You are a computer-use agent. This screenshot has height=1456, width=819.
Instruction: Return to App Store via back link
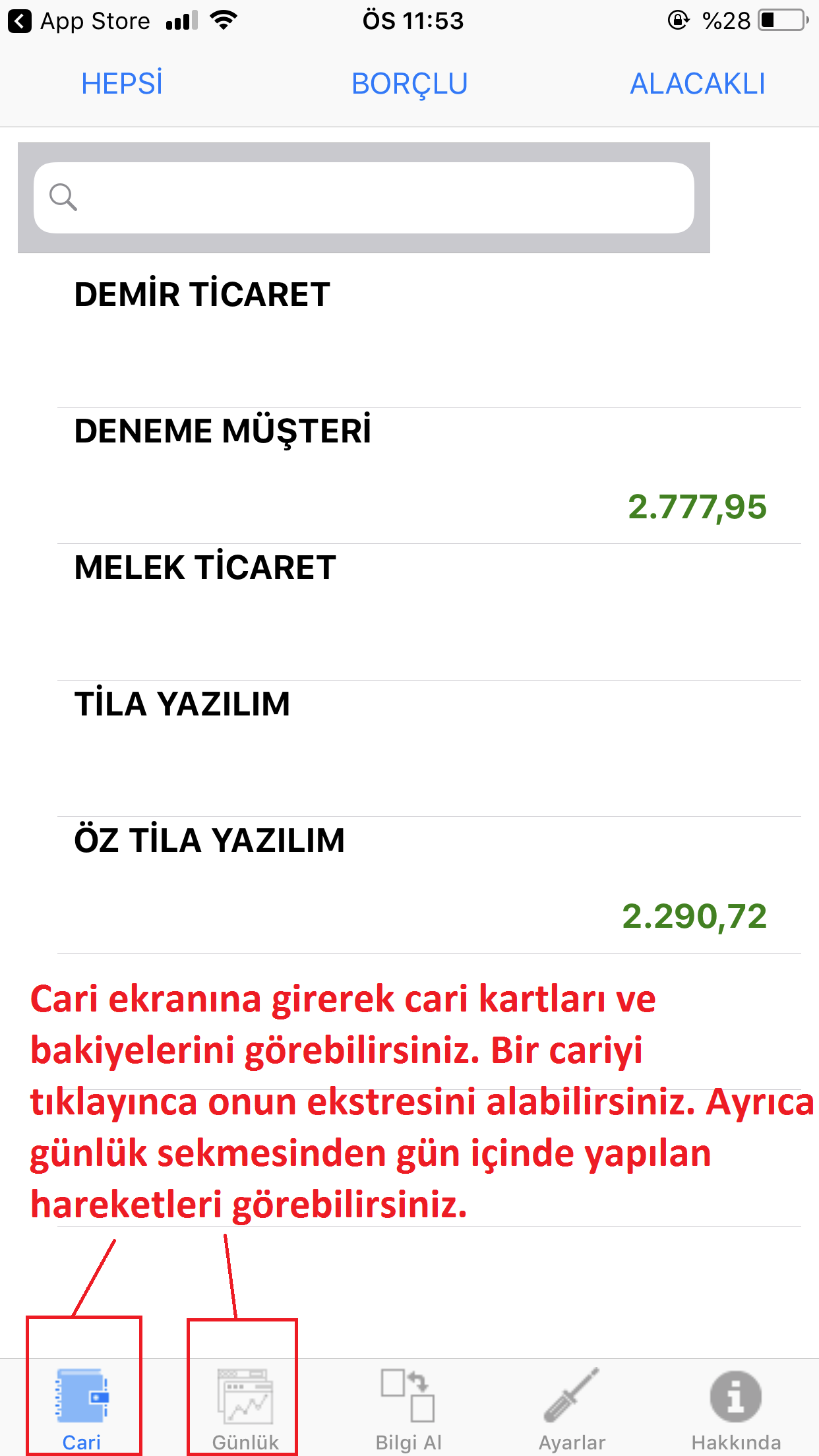(x=79, y=21)
